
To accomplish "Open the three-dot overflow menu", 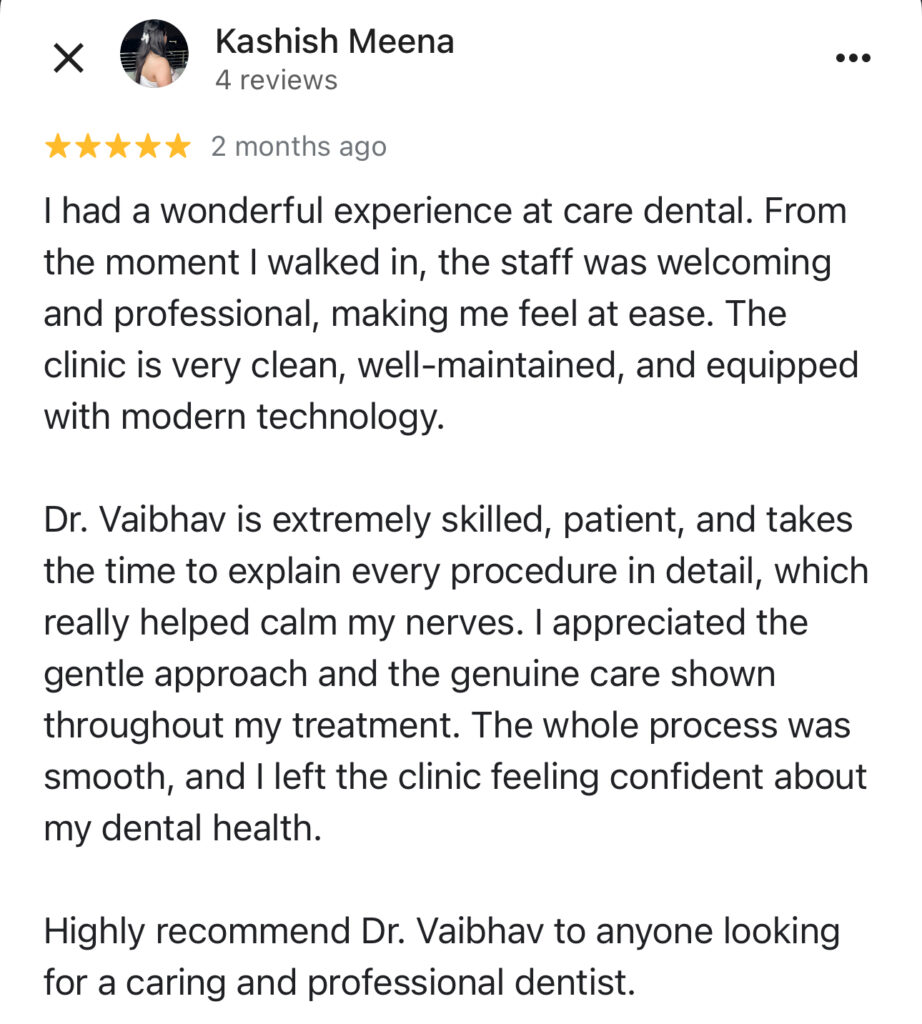I will pyautogui.click(x=852, y=58).
